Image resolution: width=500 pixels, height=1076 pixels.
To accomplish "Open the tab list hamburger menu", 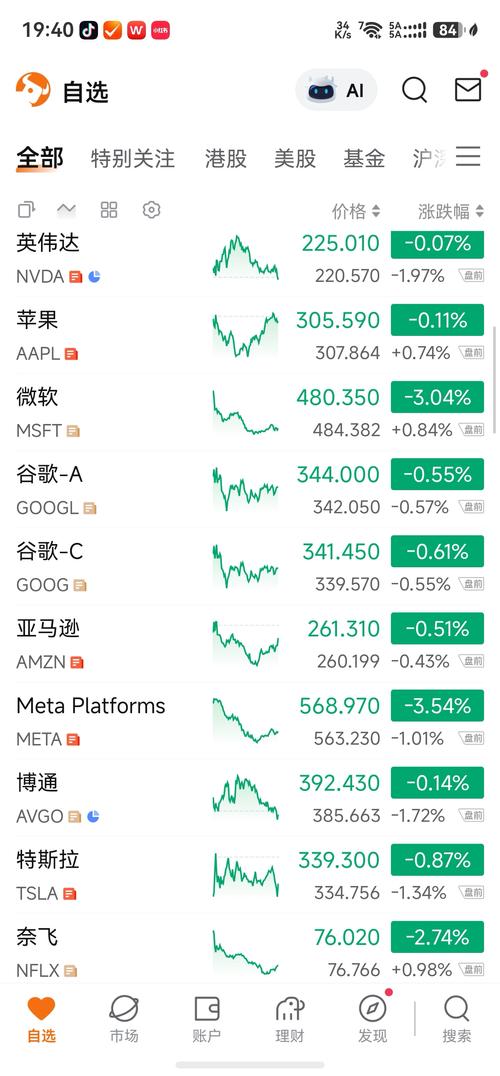I will click(x=468, y=157).
